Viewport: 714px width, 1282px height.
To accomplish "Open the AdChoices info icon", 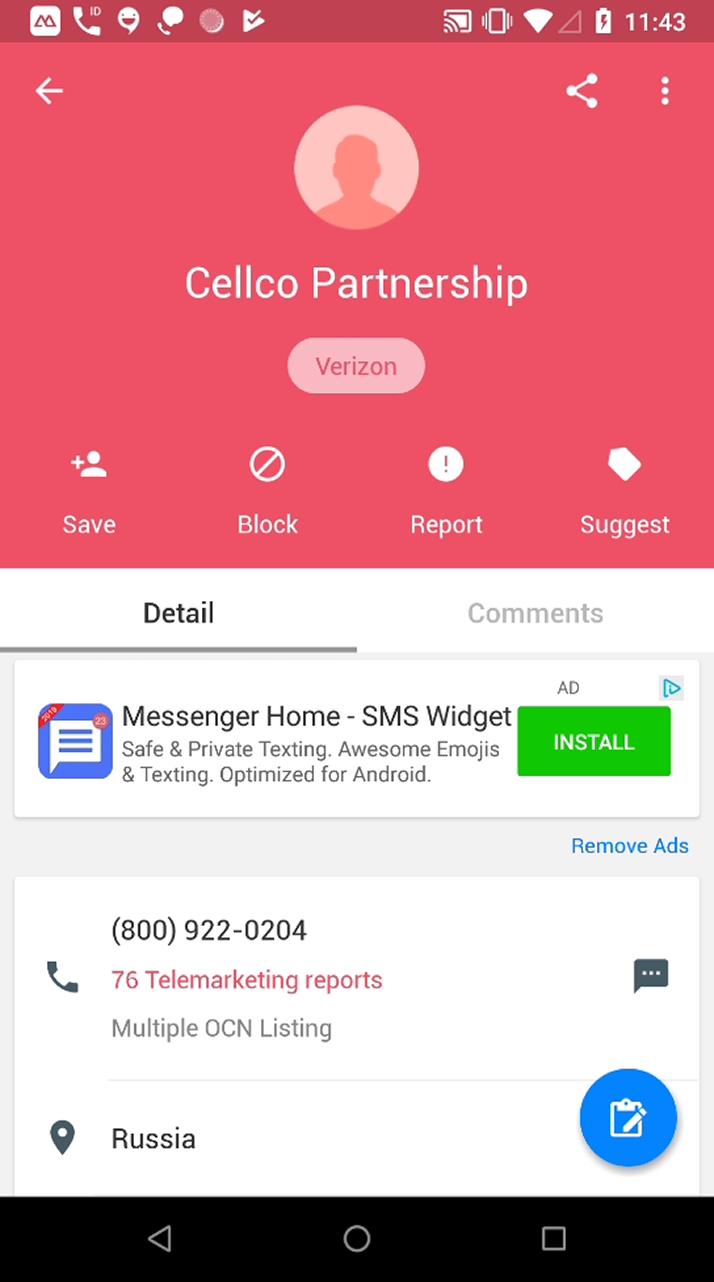I will tap(672, 688).
